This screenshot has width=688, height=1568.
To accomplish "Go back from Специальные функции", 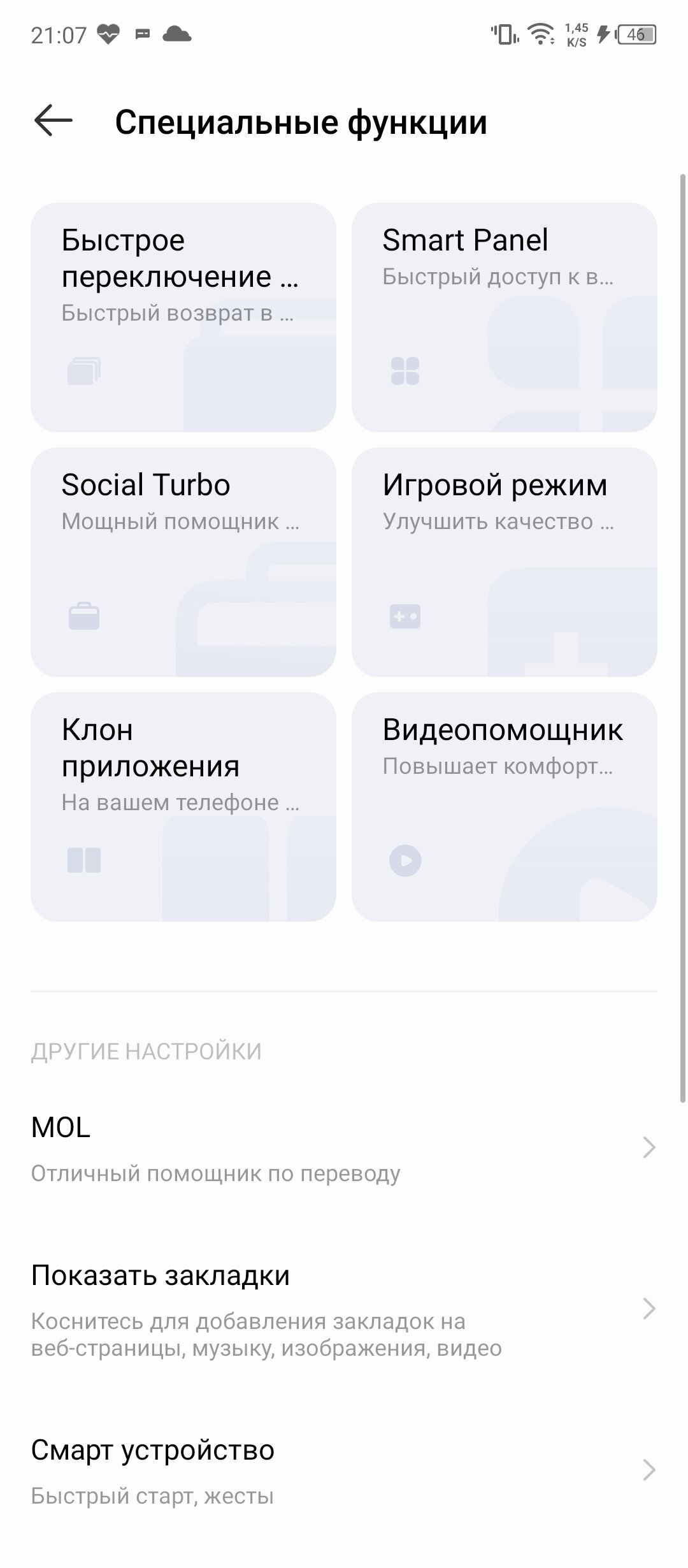I will pos(54,121).
